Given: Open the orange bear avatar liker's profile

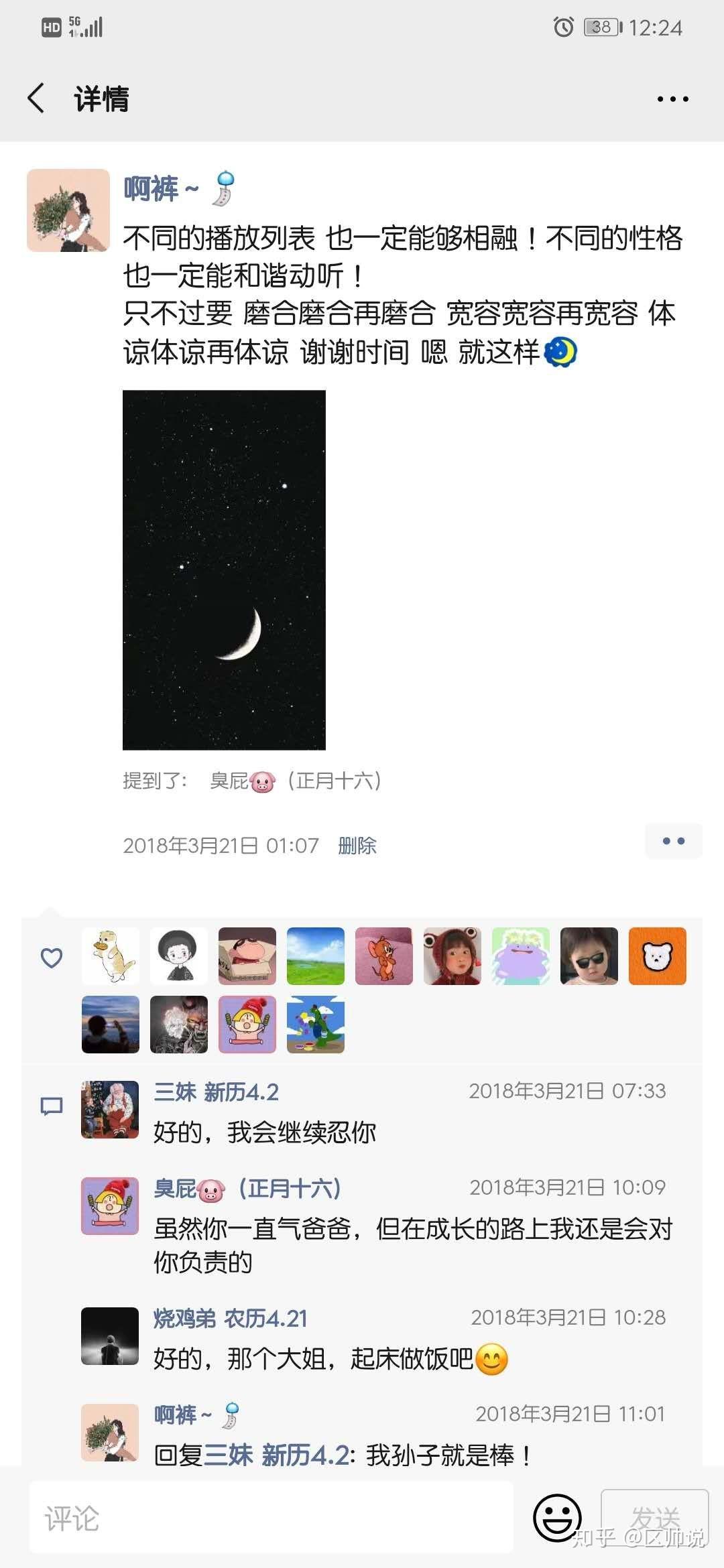Looking at the screenshot, I should pos(657,956).
